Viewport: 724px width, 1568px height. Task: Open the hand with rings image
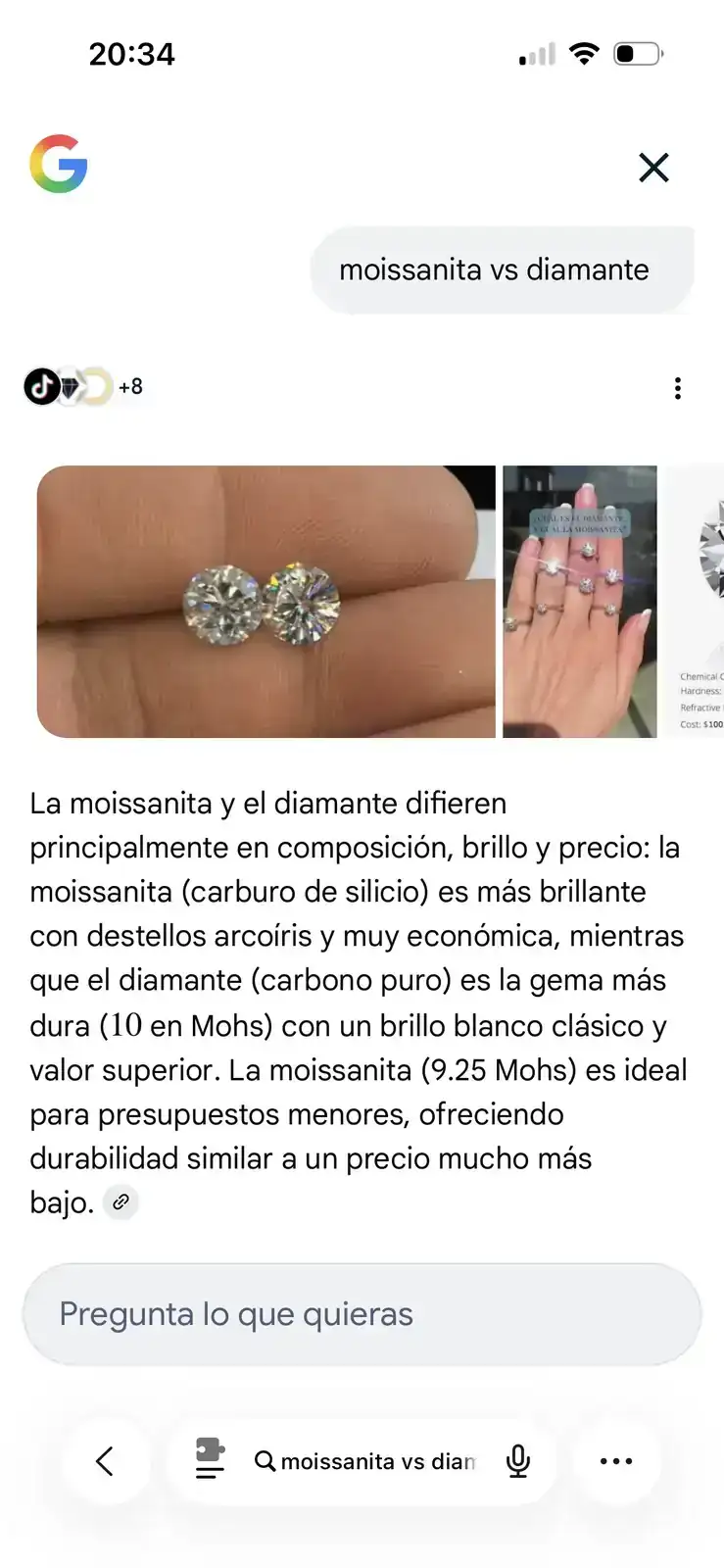[x=579, y=601]
